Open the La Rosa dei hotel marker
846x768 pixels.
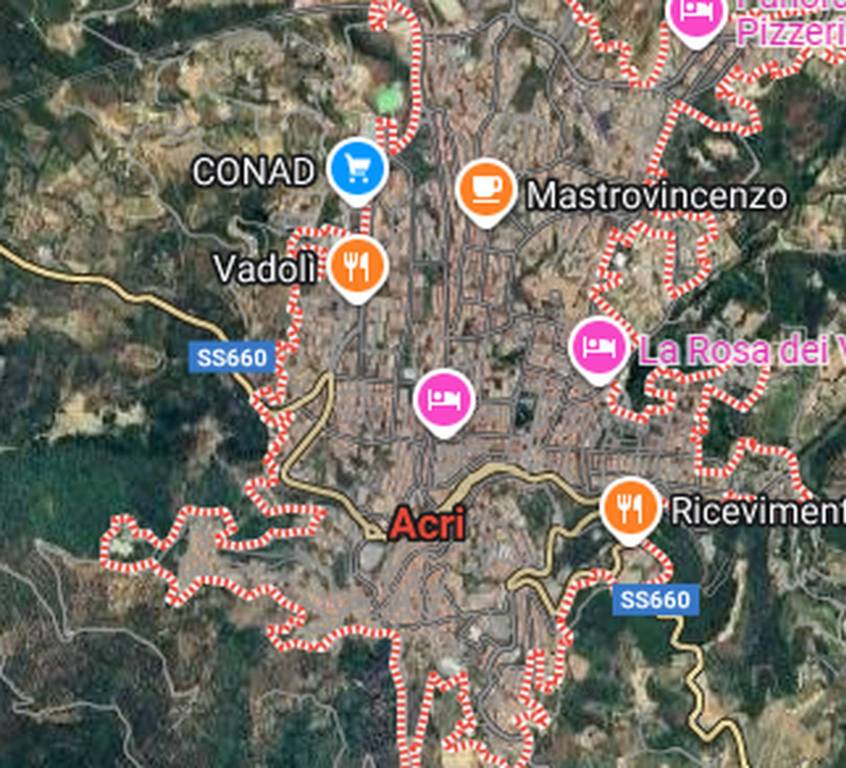[x=599, y=347]
